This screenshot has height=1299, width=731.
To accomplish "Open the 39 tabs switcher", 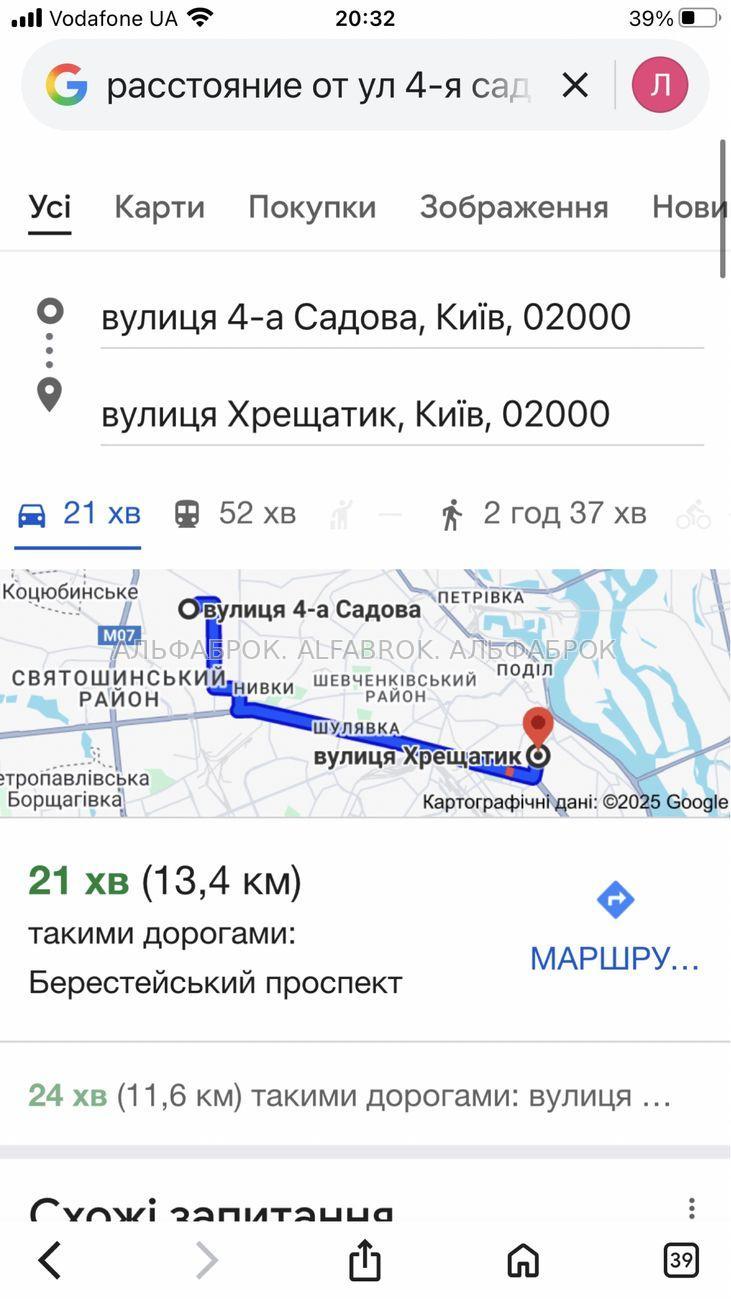I will pyautogui.click(x=681, y=1260).
